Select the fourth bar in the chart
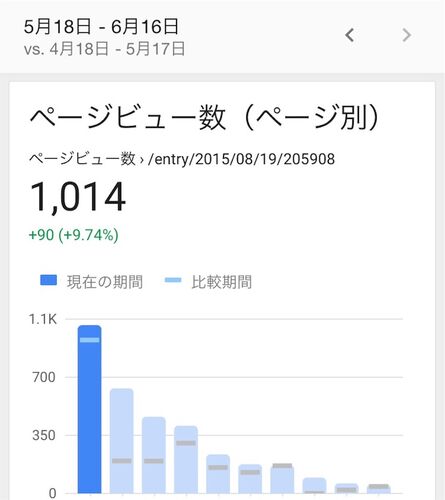 186,460
